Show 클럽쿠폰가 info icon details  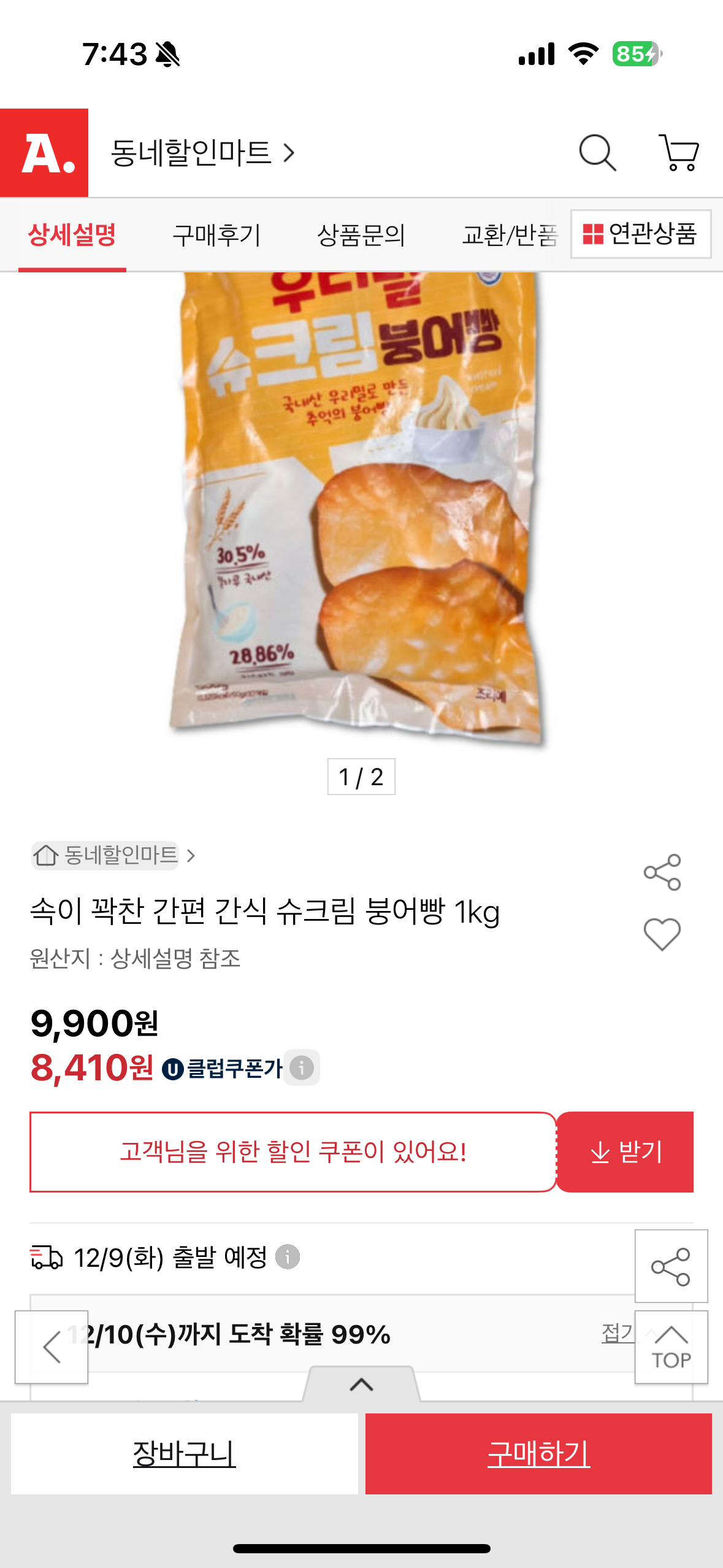[302, 1068]
